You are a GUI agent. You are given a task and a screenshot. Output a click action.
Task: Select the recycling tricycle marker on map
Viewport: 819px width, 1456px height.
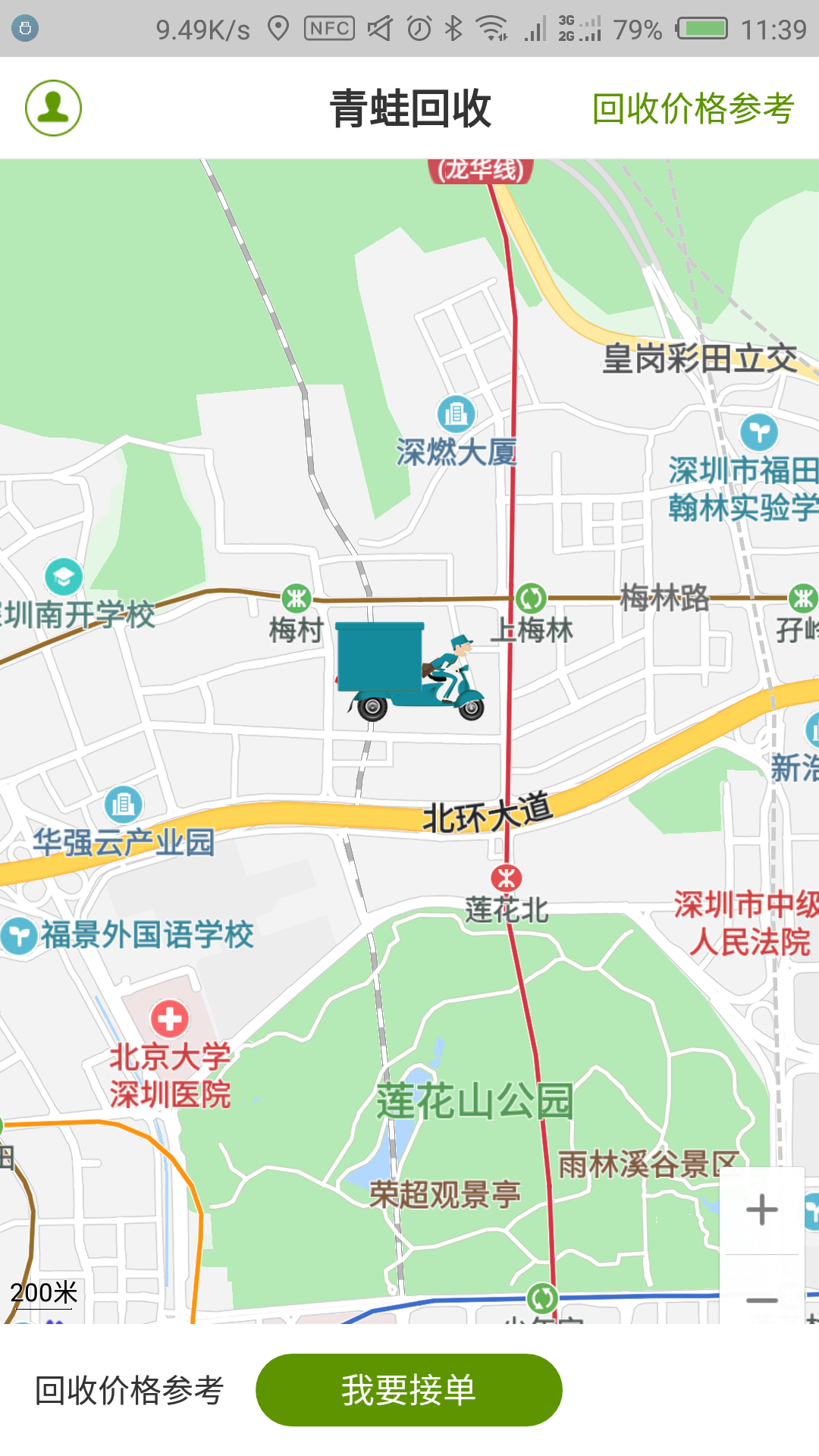(410, 670)
